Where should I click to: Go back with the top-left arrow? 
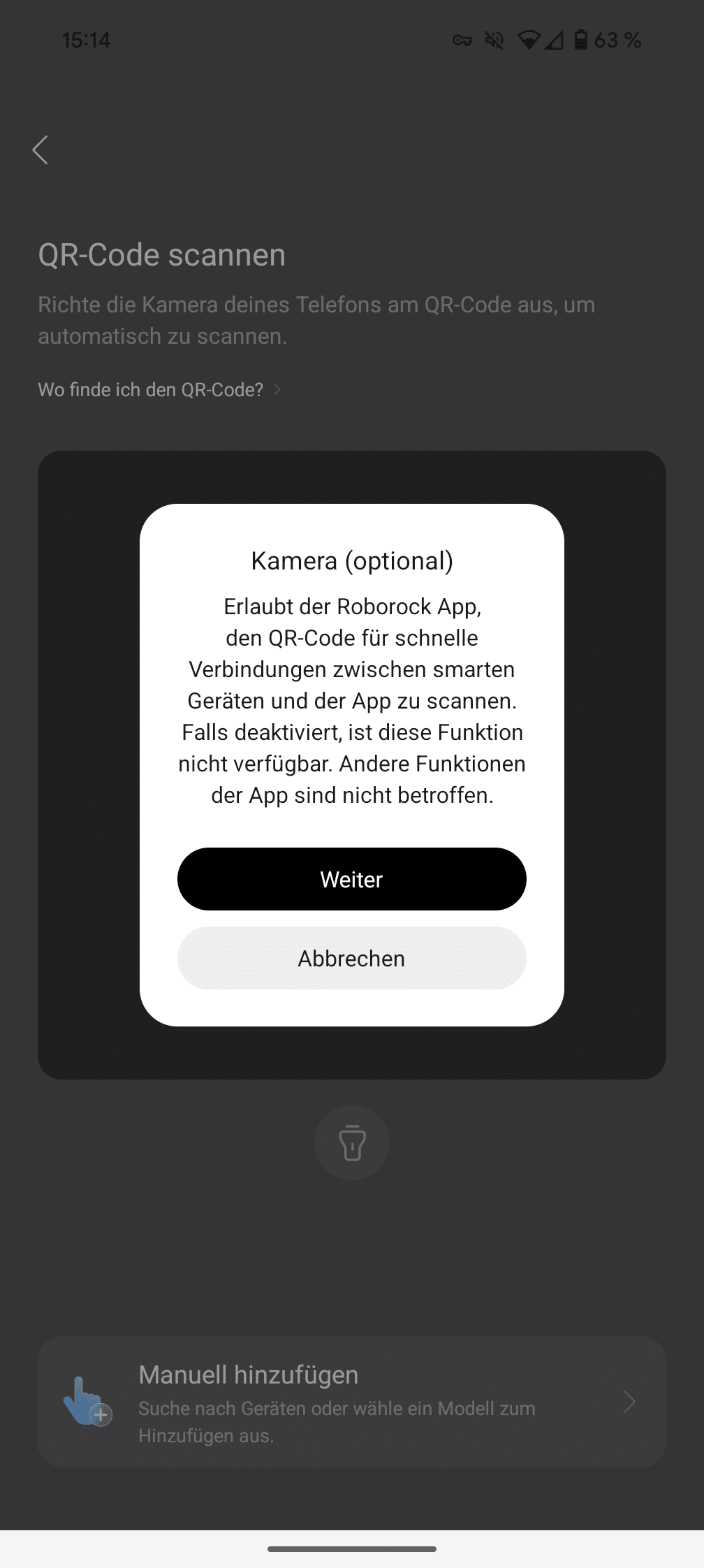41,150
